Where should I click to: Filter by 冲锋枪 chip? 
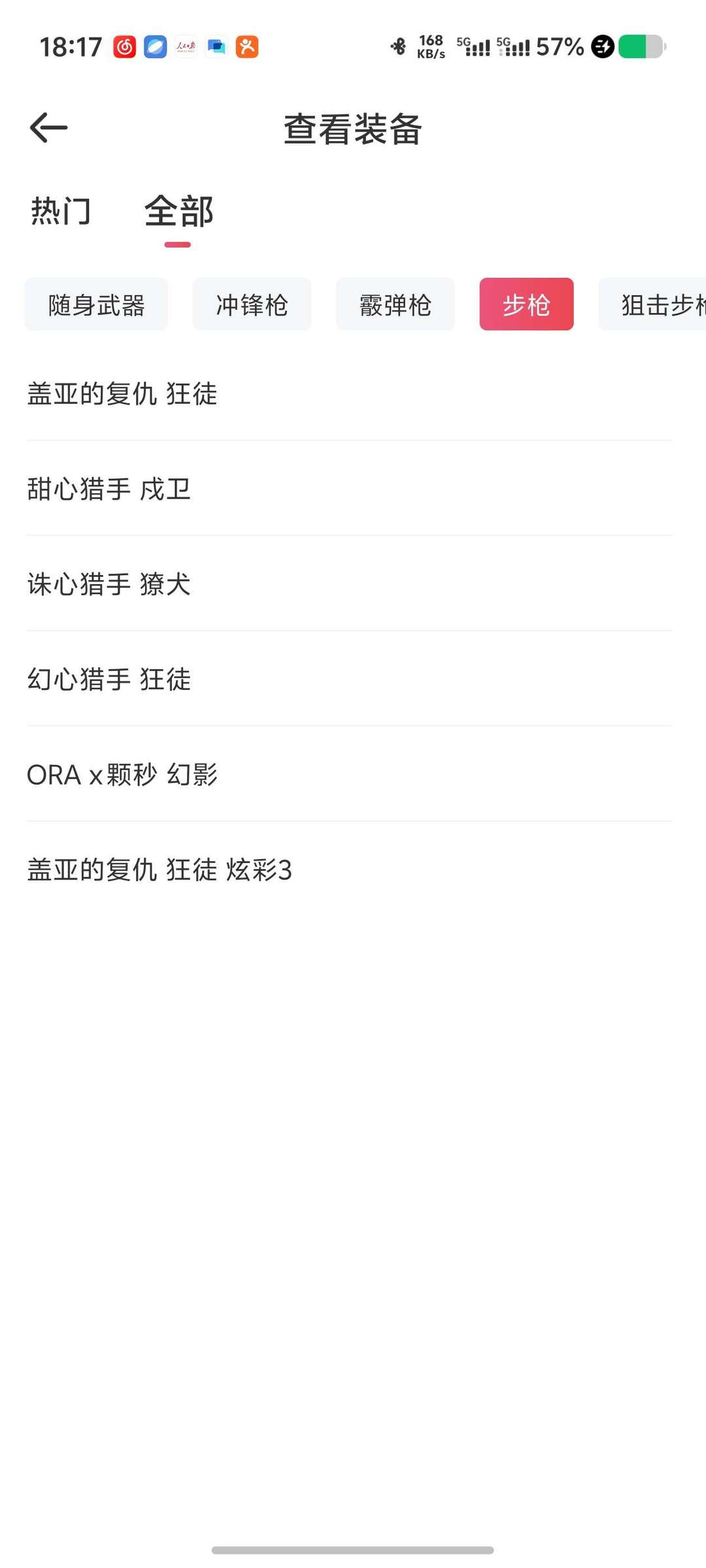point(252,304)
